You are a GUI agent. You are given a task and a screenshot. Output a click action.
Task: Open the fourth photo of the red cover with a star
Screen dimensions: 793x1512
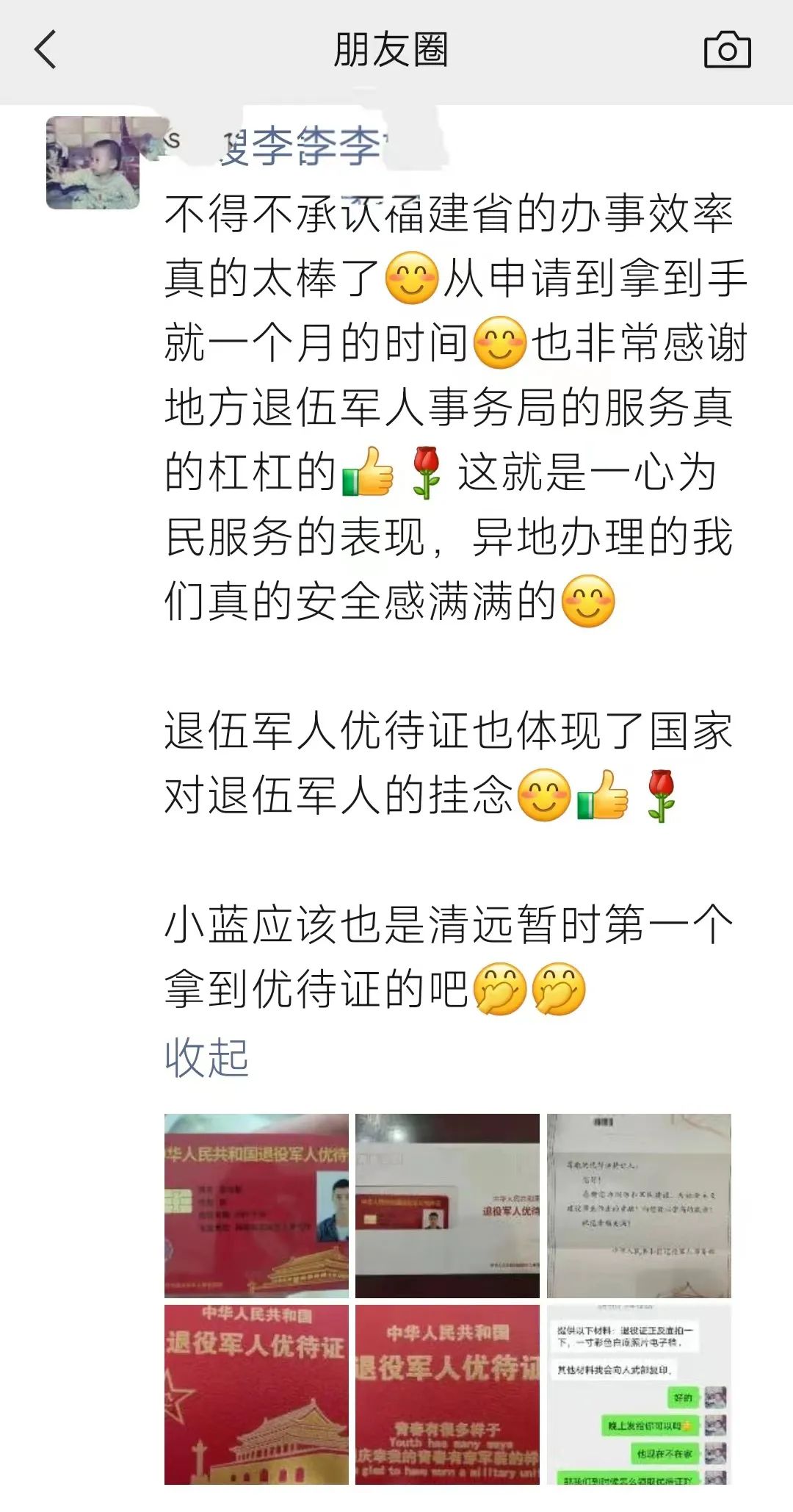point(256,1394)
